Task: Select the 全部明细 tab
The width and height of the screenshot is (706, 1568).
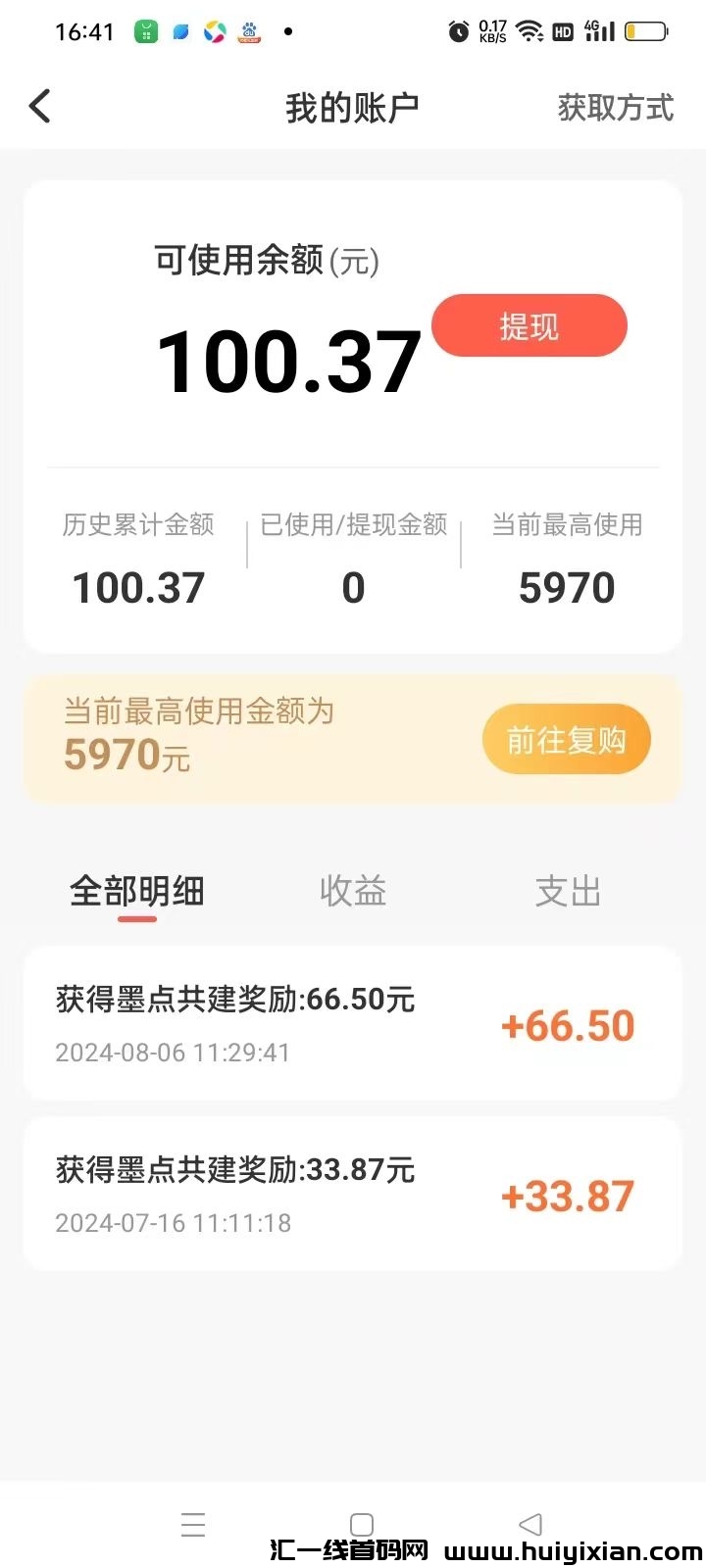Action: (x=137, y=892)
